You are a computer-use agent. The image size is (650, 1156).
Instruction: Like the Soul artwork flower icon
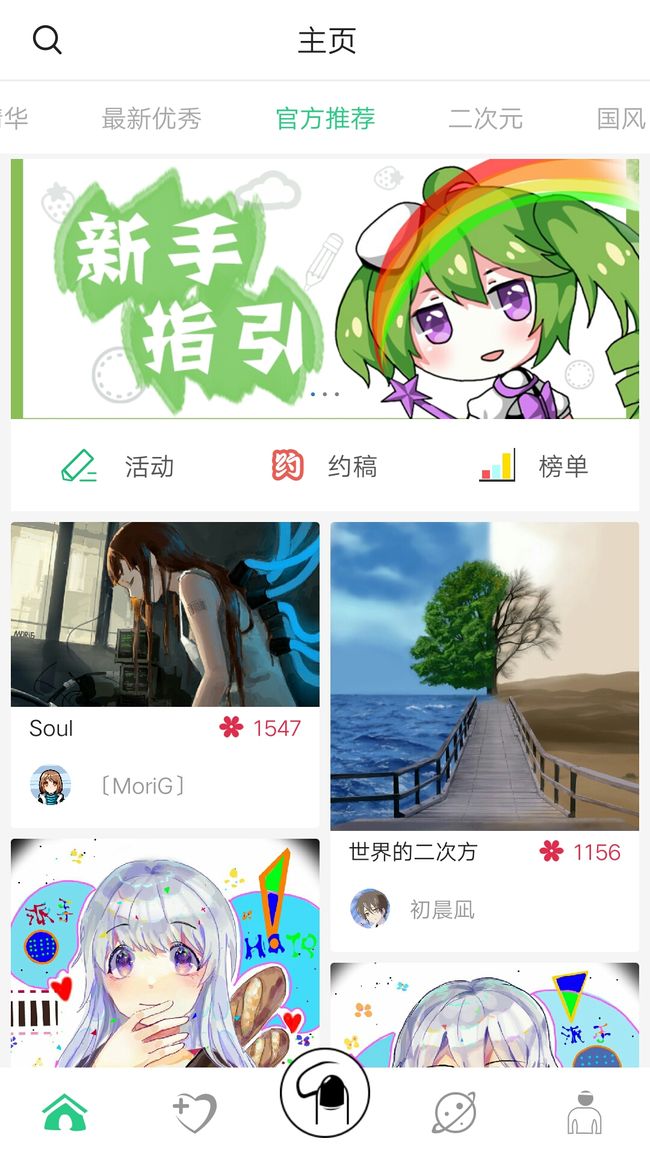click(x=231, y=728)
